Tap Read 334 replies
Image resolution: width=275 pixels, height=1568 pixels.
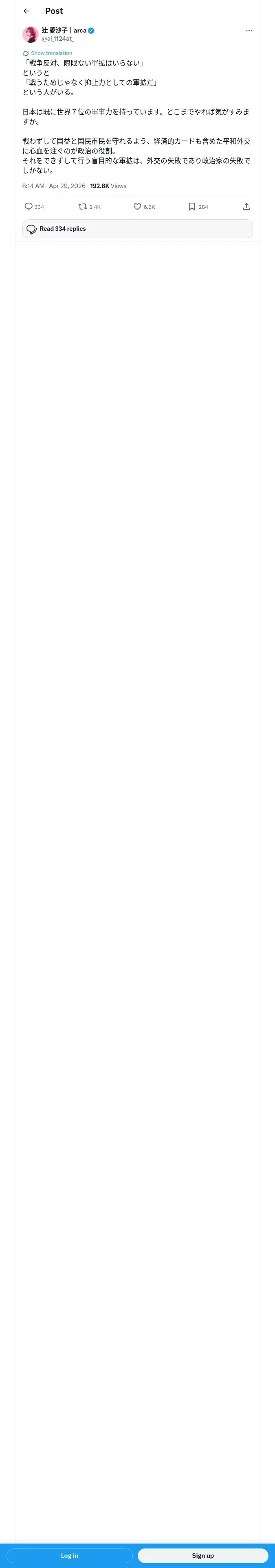(x=137, y=229)
